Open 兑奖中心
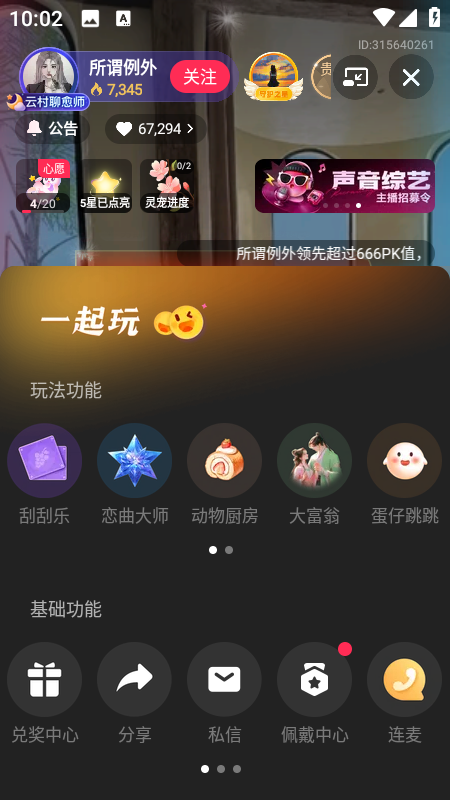This screenshot has width=450, height=800. [44, 693]
